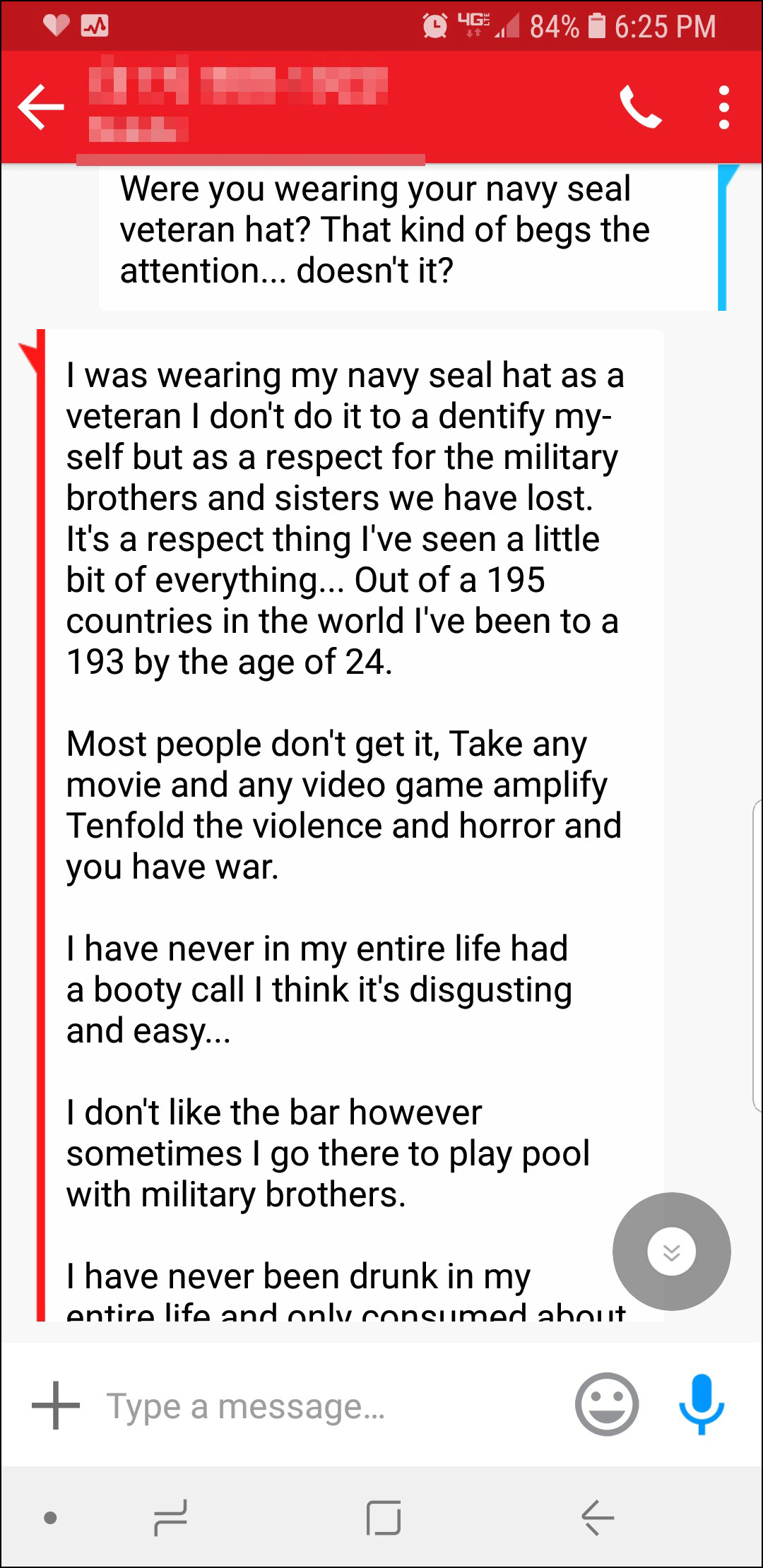Image resolution: width=763 pixels, height=1568 pixels.
Task: Go home using the navigation bar
Action: [384, 1517]
